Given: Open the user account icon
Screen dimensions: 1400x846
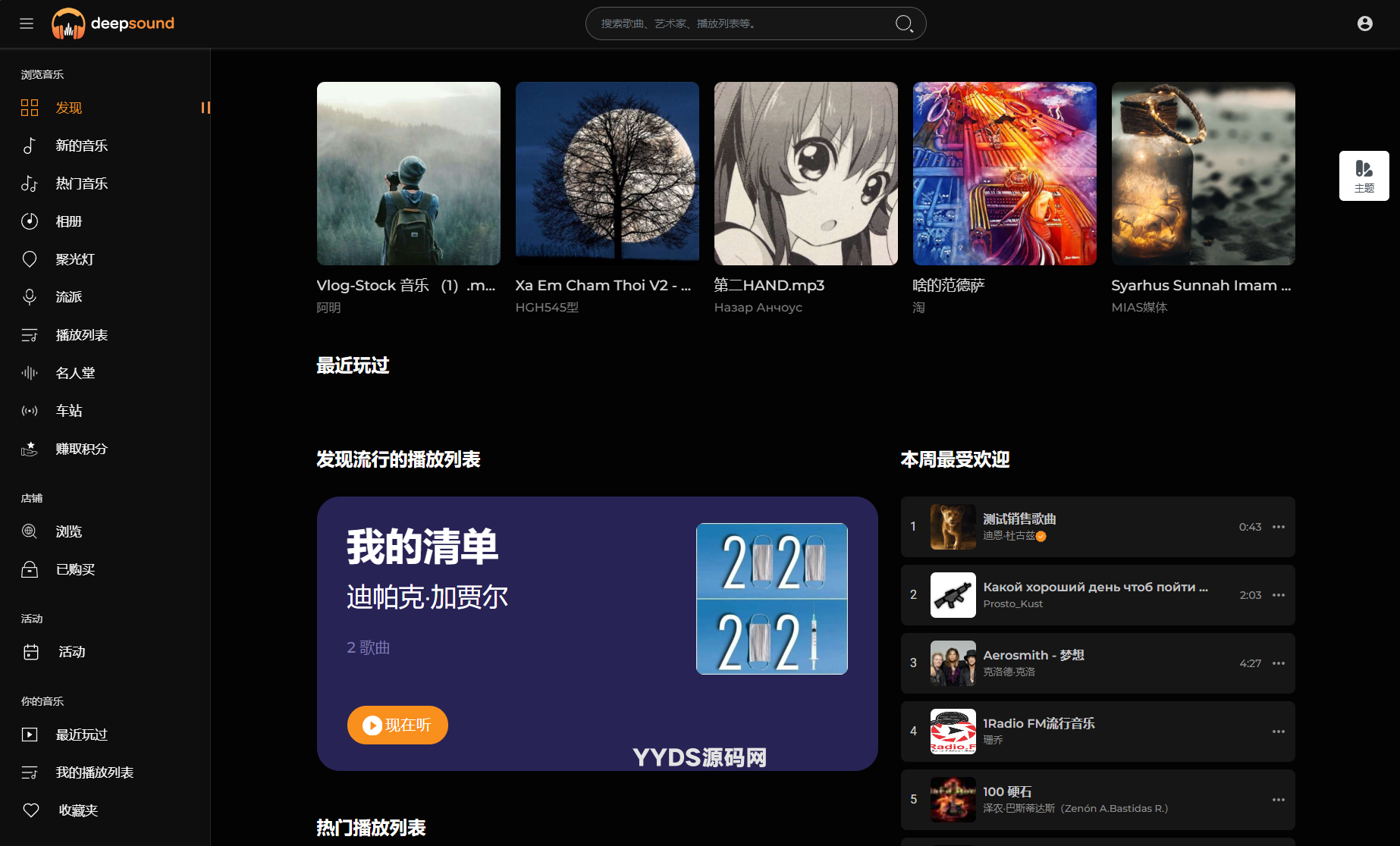Looking at the screenshot, I should tap(1364, 23).
